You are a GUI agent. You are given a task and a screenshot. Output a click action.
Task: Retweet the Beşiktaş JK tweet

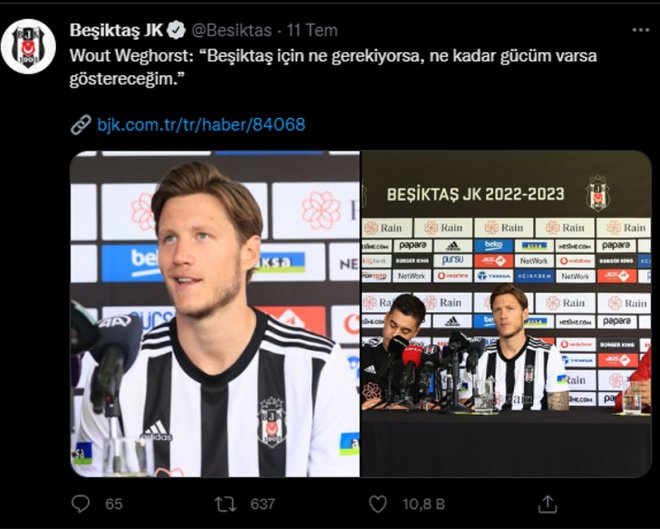[x=231, y=504]
